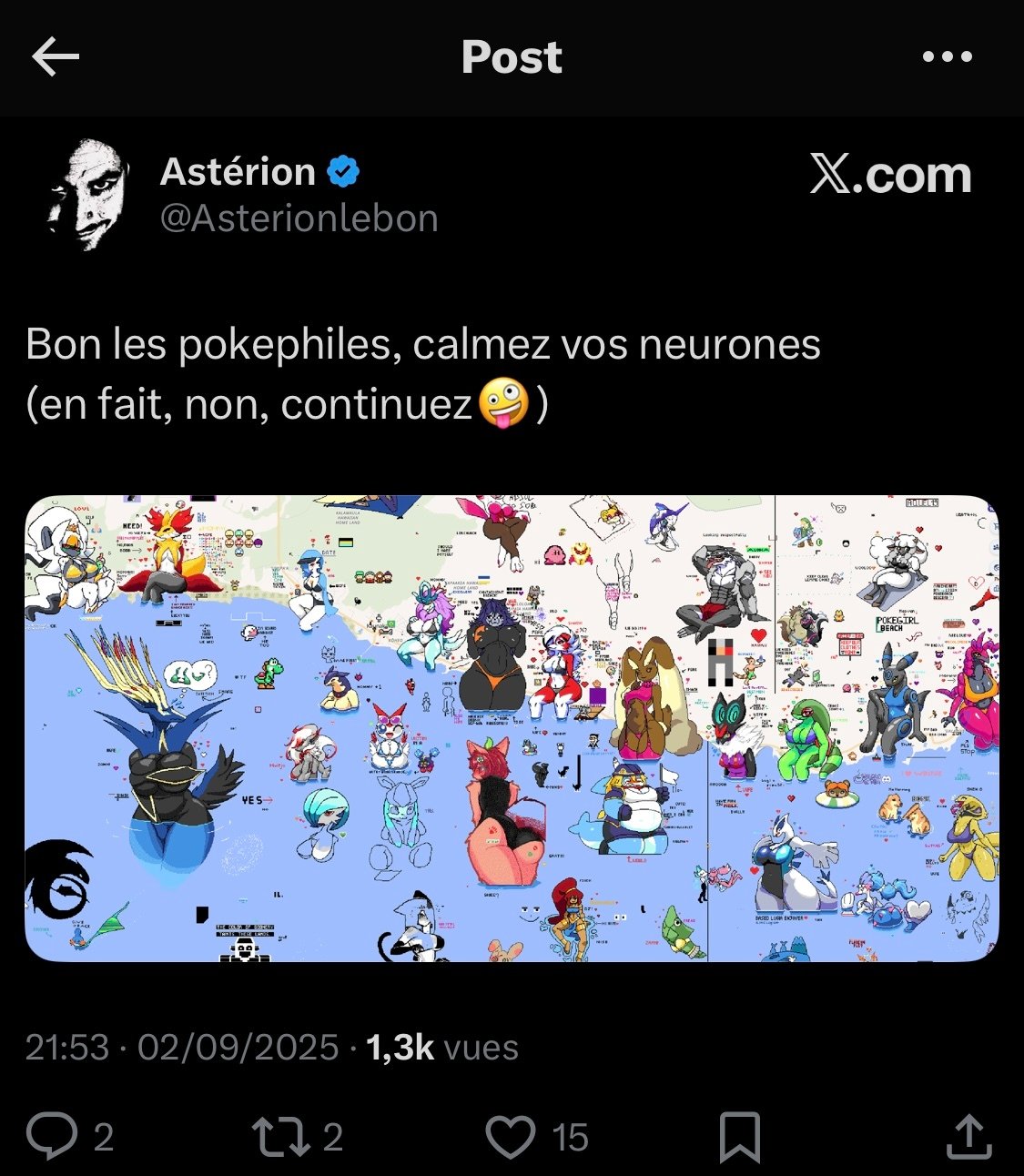Reply to the post via comment icon
Image resolution: width=1024 pixels, height=1176 pixels.
53,1137
